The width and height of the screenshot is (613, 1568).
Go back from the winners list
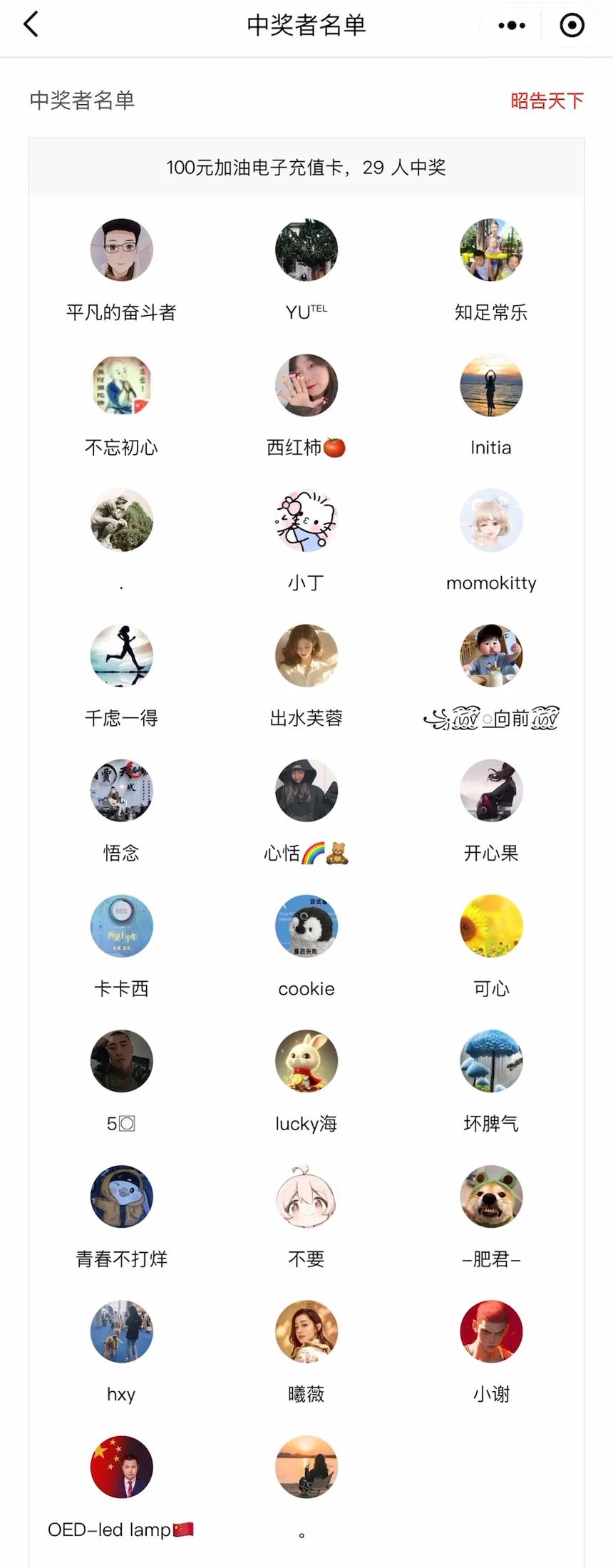pyautogui.click(x=31, y=25)
